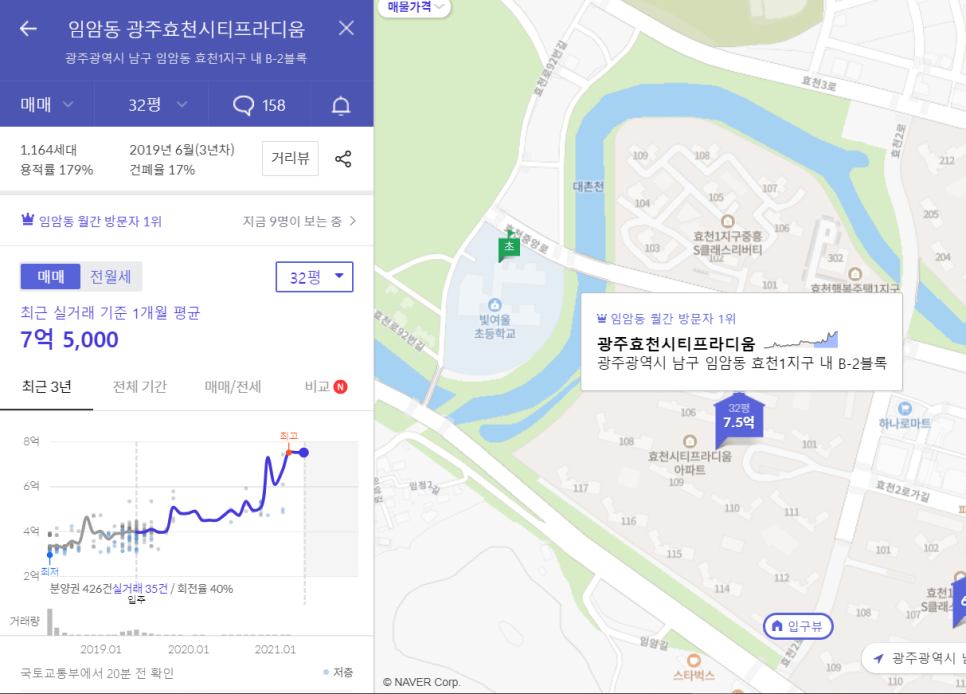Image resolution: width=966 pixels, height=694 pixels.
Task: Share this apartment complex
Action: point(343,159)
